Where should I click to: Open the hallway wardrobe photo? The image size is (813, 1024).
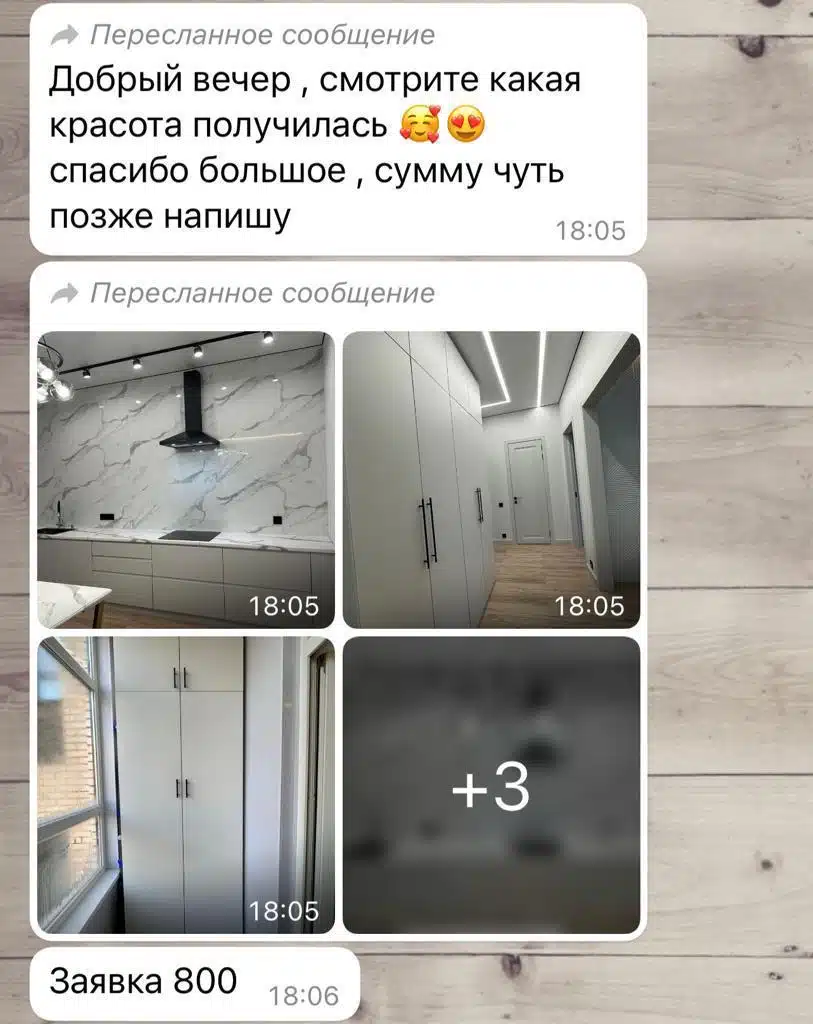[491, 480]
